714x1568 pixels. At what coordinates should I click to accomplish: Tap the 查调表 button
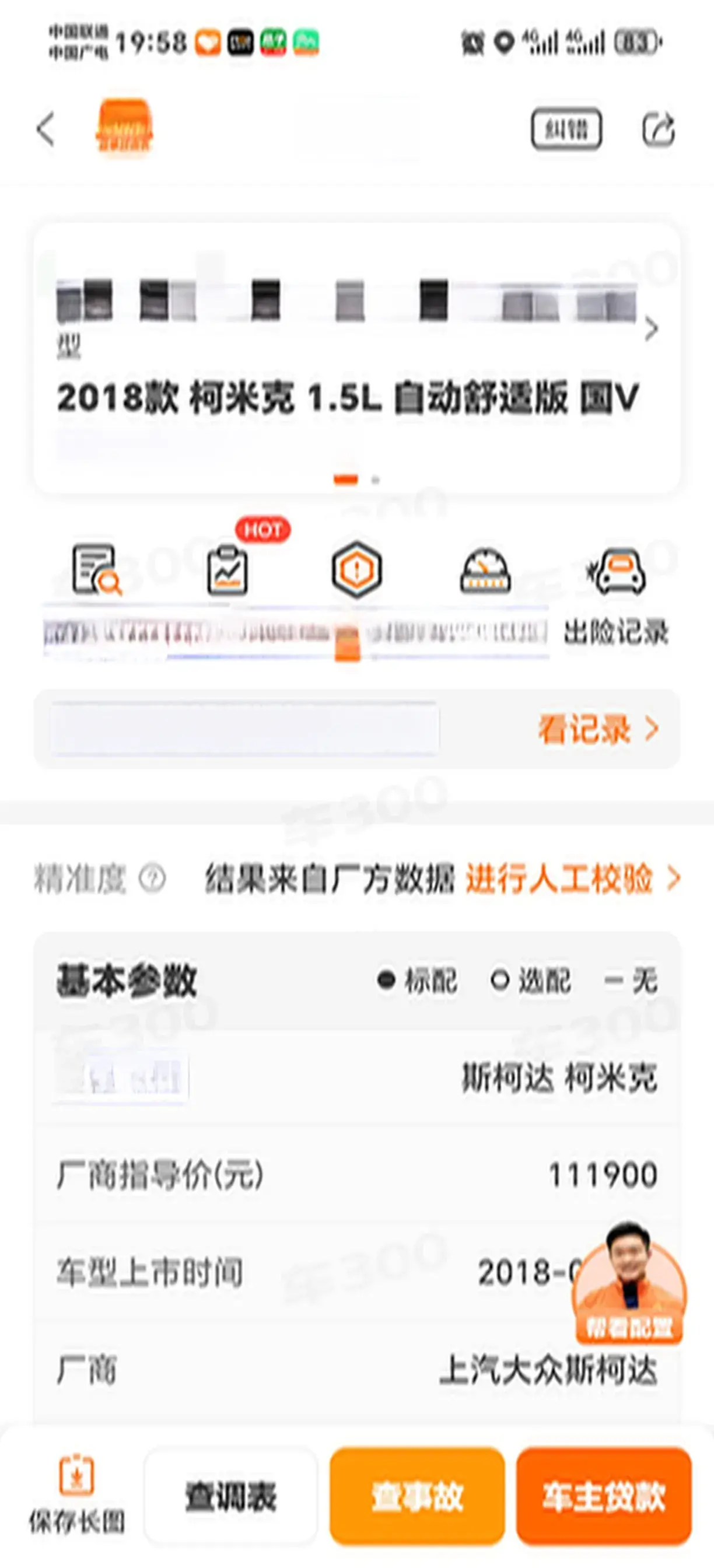230,1497
